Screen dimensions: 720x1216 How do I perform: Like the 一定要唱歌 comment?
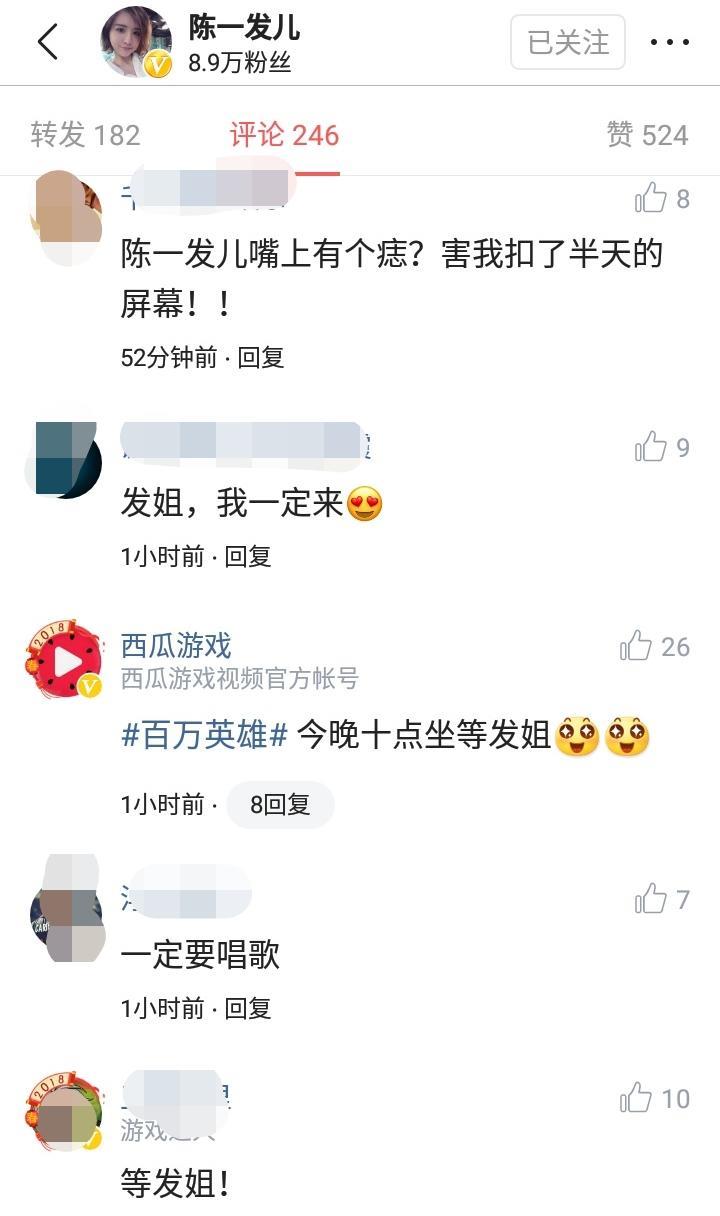(652, 899)
